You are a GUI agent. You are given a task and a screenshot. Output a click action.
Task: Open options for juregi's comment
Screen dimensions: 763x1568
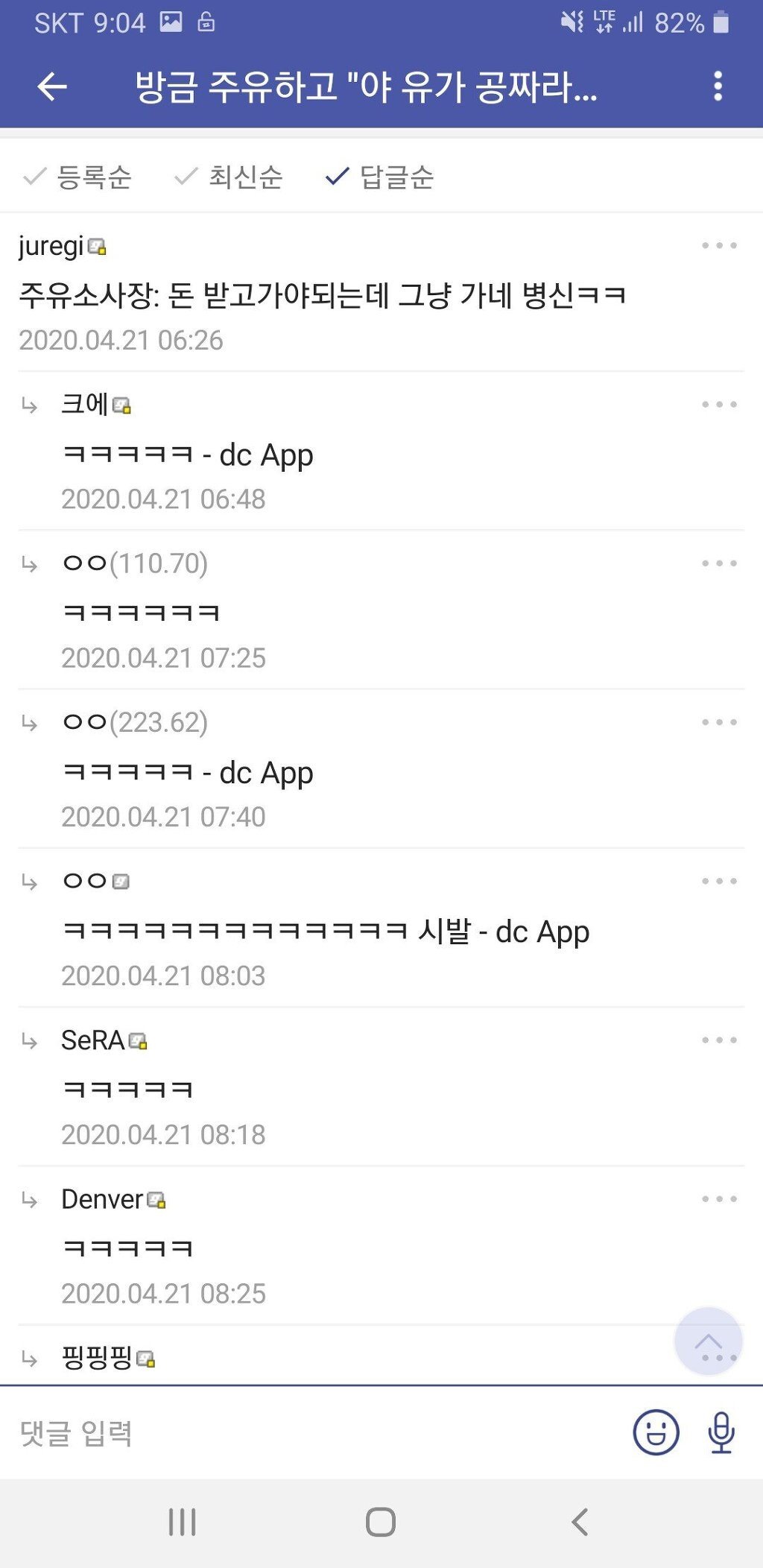click(719, 245)
